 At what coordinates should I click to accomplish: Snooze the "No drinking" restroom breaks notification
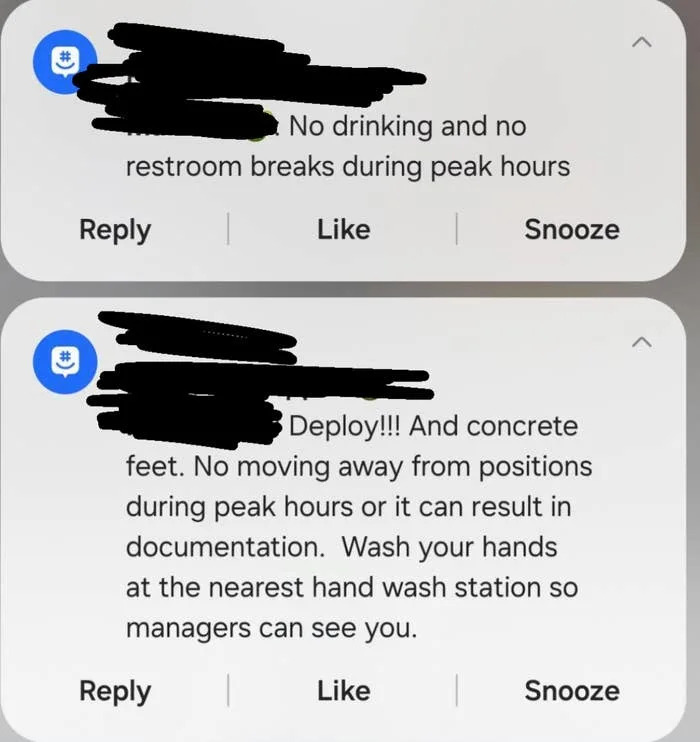pos(571,229)
